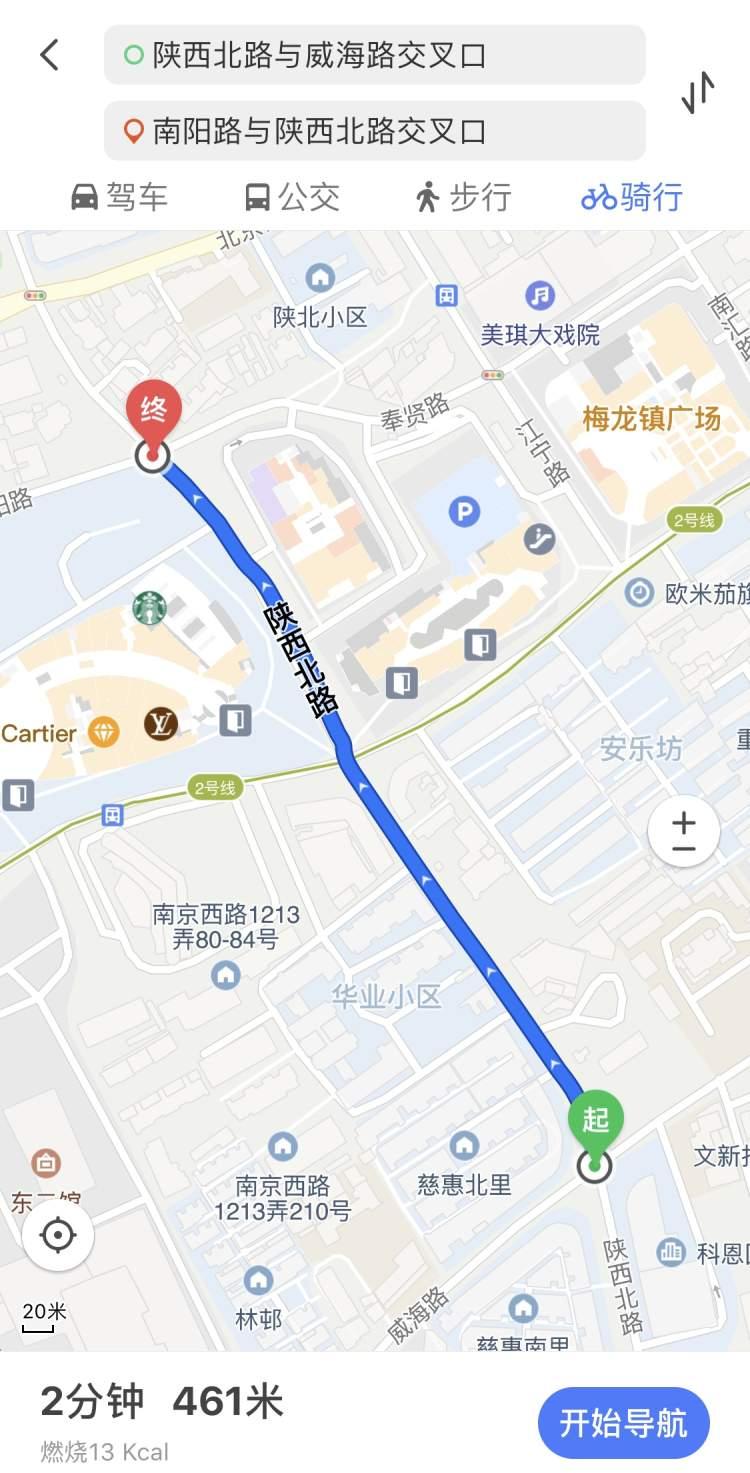Start navigation with 开始导航
The height and width of the screenshot is (1473, 750).
coord(624,1422)
